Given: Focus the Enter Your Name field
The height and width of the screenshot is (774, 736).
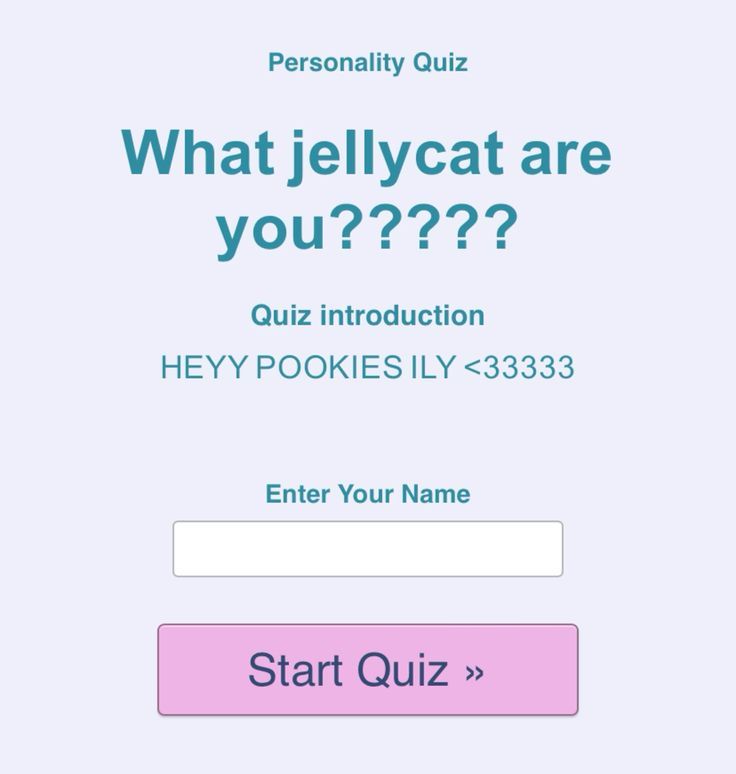Looking at the screenshot, I should tap(367, 548).
